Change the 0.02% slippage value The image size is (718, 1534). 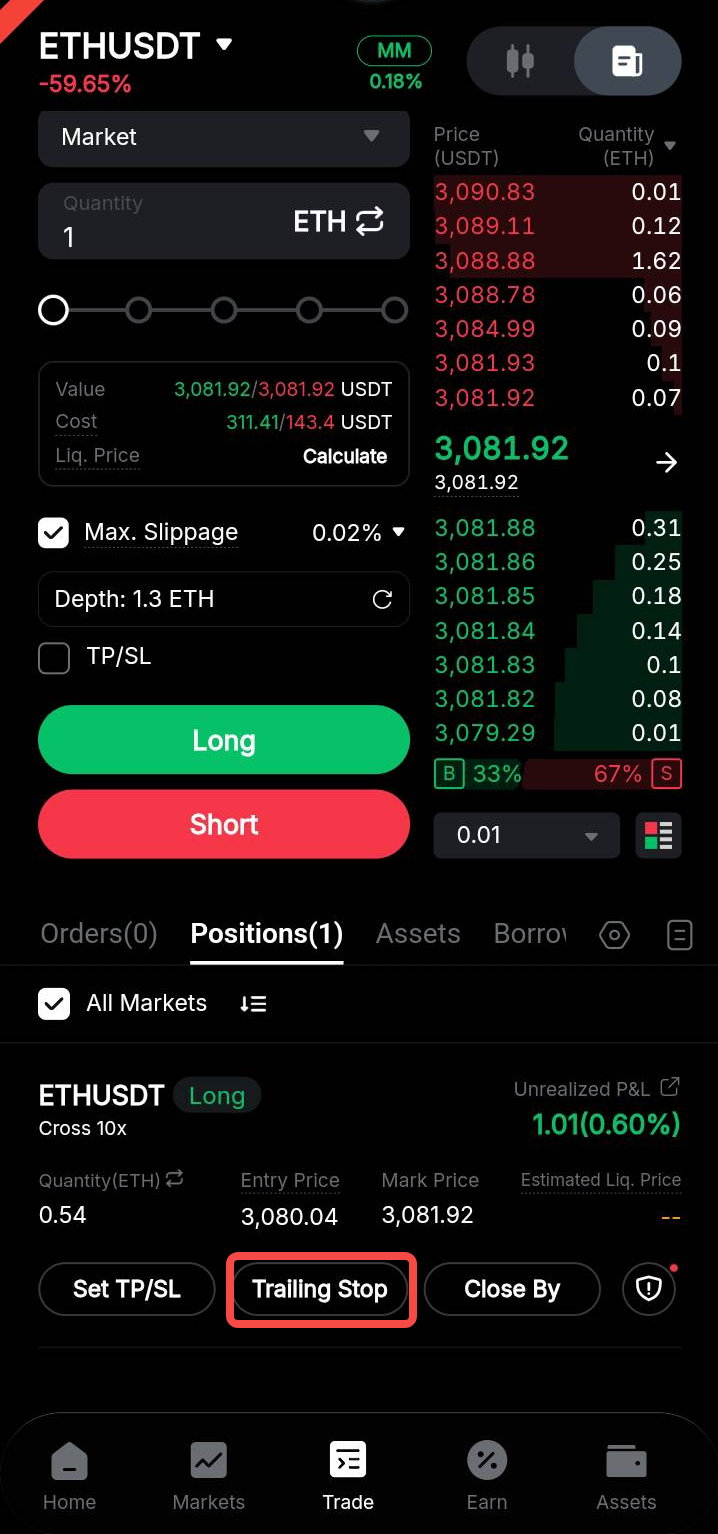(358, 533)
